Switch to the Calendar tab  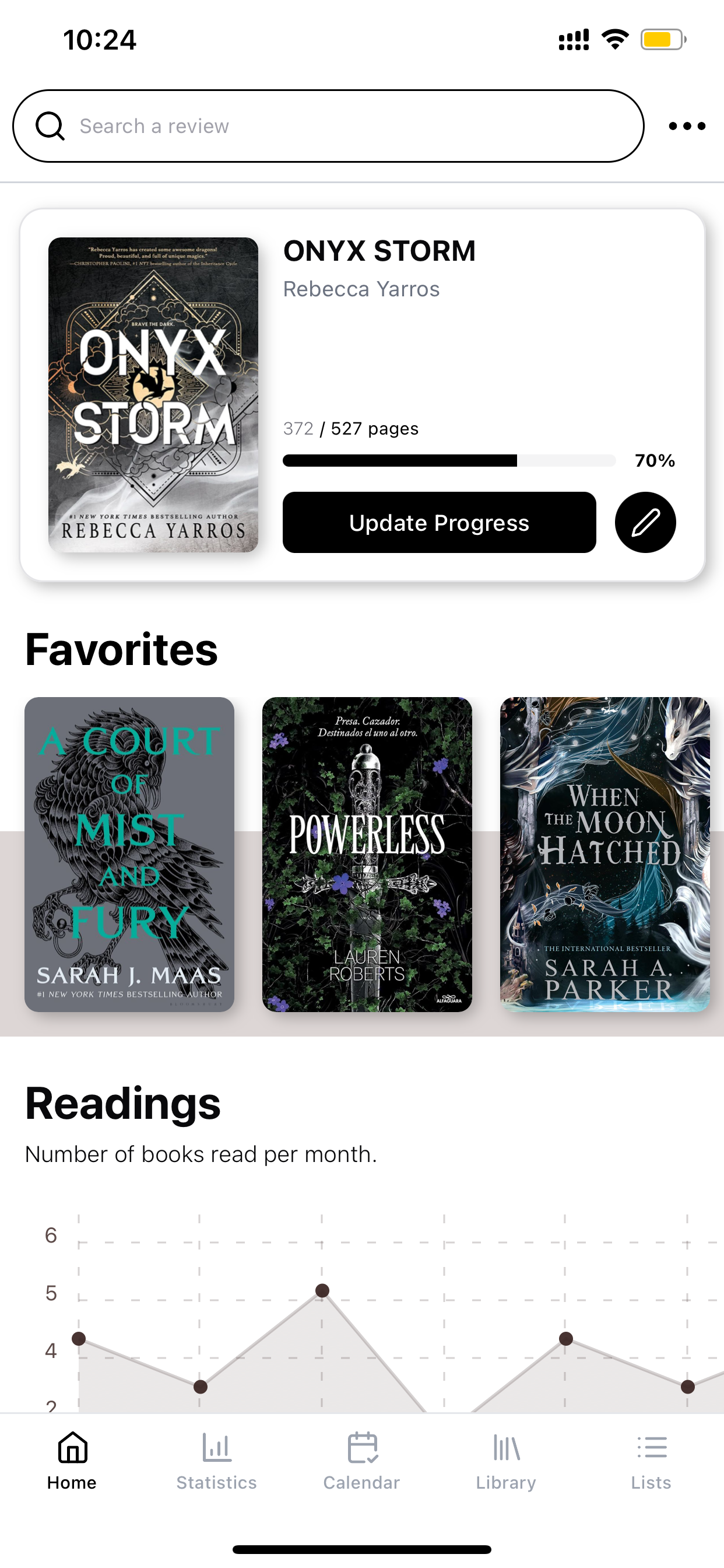(x=362, y=1461)
